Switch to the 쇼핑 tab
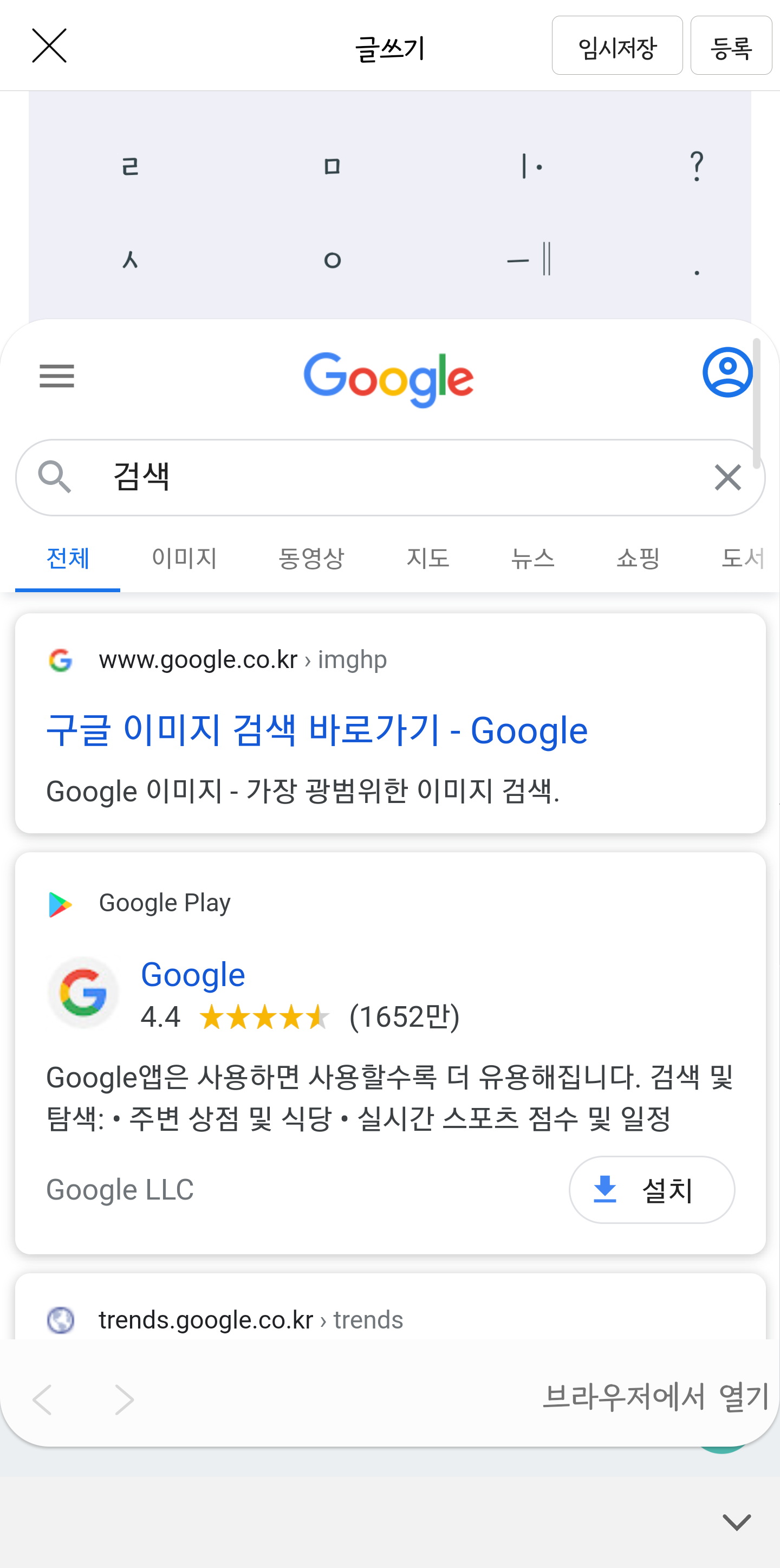The width and height of the screenshot is (780, 1568). coord(638,558)
